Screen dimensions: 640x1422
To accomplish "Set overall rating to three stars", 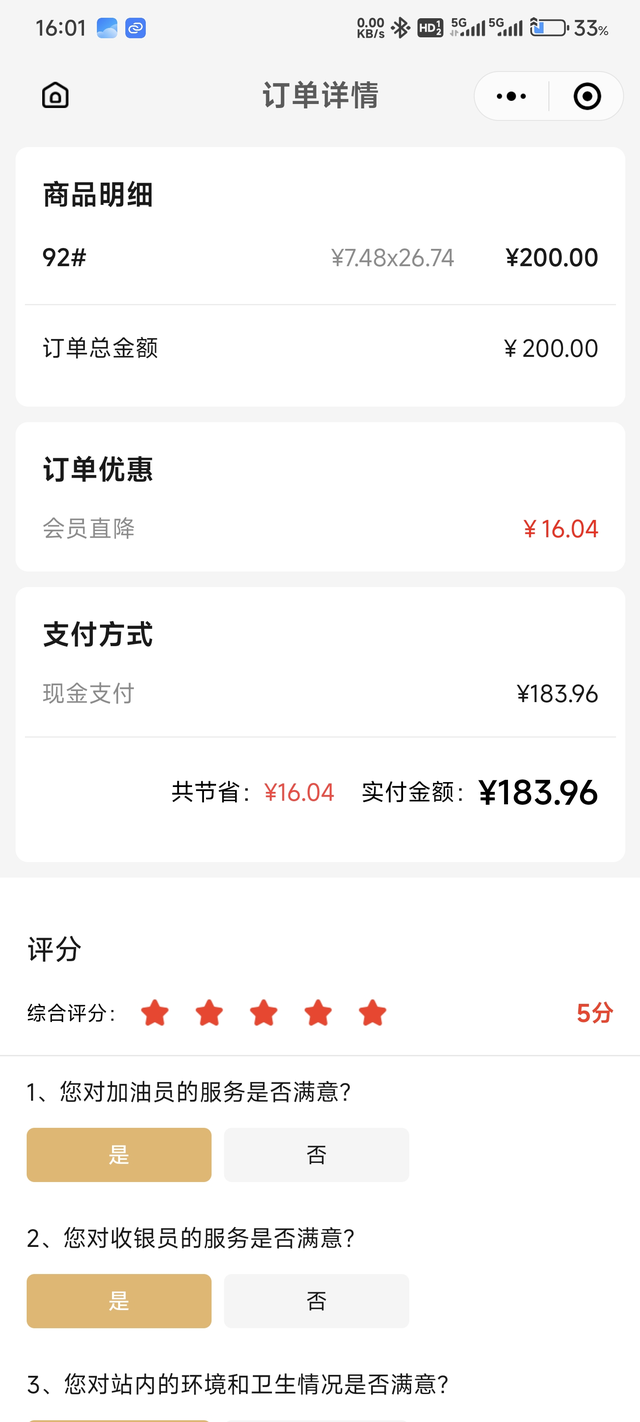I will click(264, 1013).
